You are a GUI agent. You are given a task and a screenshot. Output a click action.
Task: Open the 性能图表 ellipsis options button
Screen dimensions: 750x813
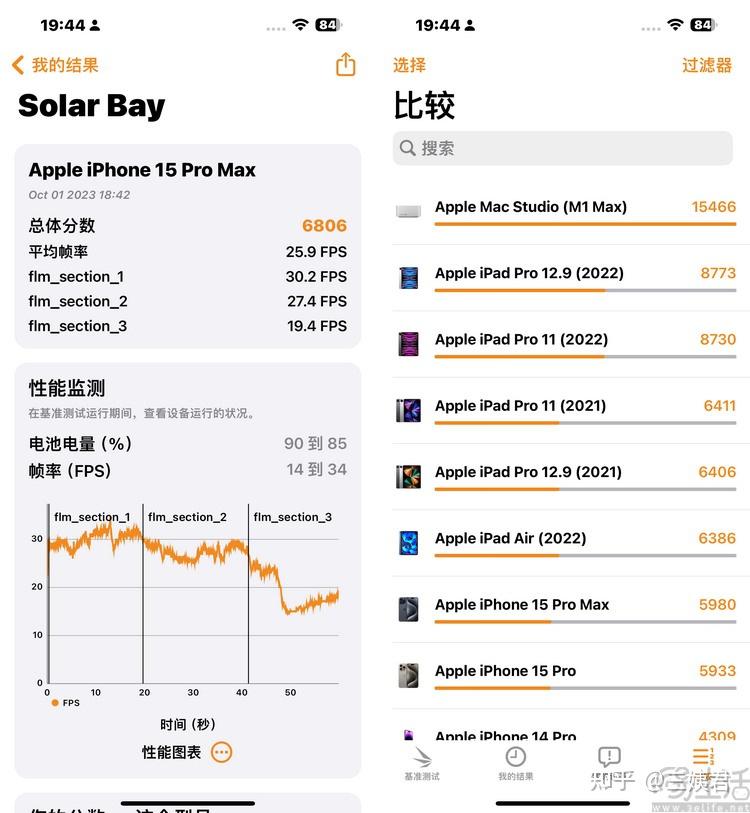click(x=221, y=752)
